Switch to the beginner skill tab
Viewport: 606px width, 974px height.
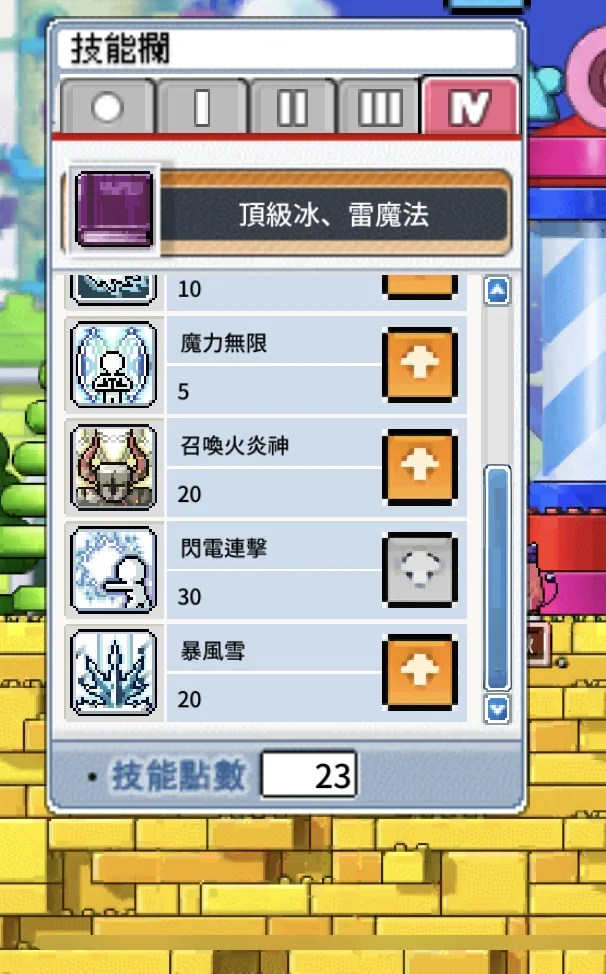click(107, 107)
